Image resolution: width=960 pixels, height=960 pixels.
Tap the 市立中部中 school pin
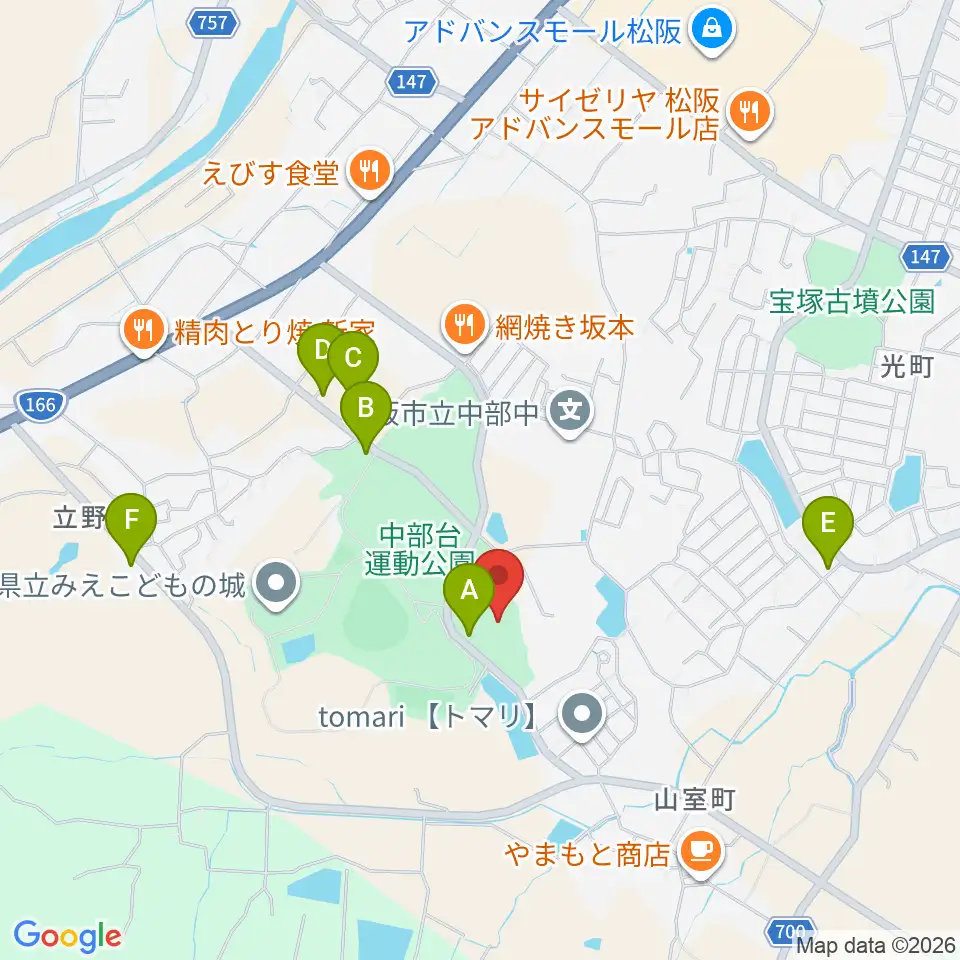click(x=570, y=411)
